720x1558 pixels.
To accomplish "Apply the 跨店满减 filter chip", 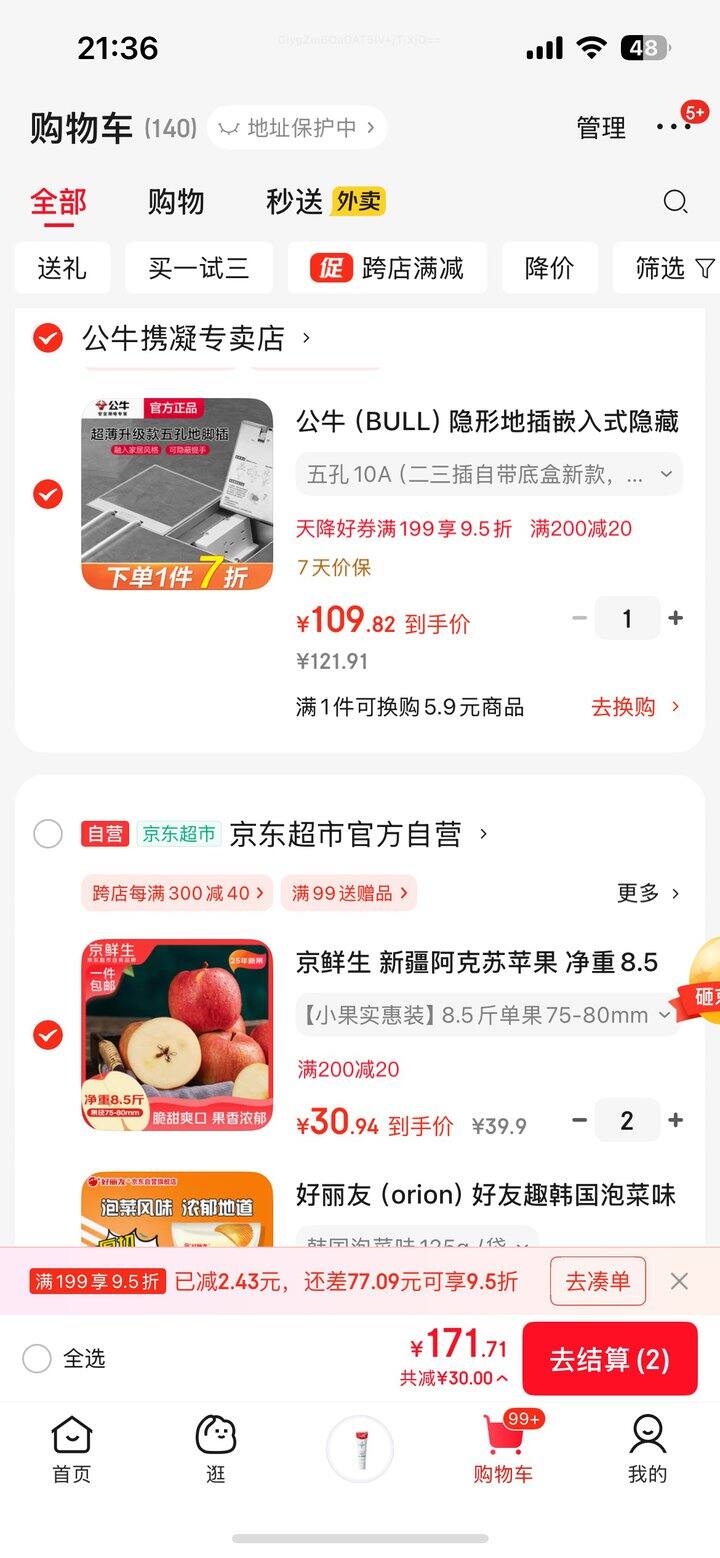I will coord(387,268).
